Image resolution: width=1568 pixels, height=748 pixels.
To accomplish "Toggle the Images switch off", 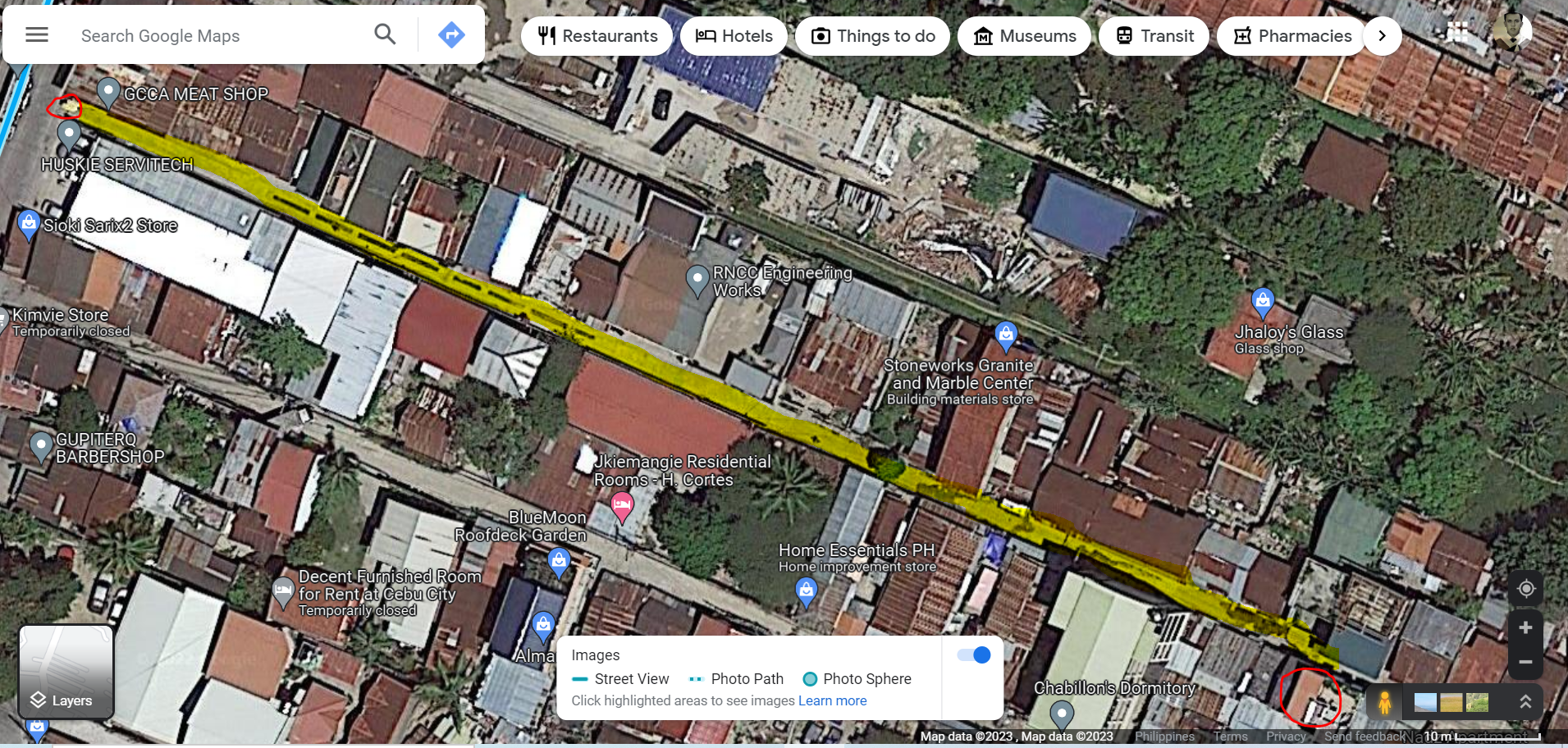I will click(x=974, y=654).
